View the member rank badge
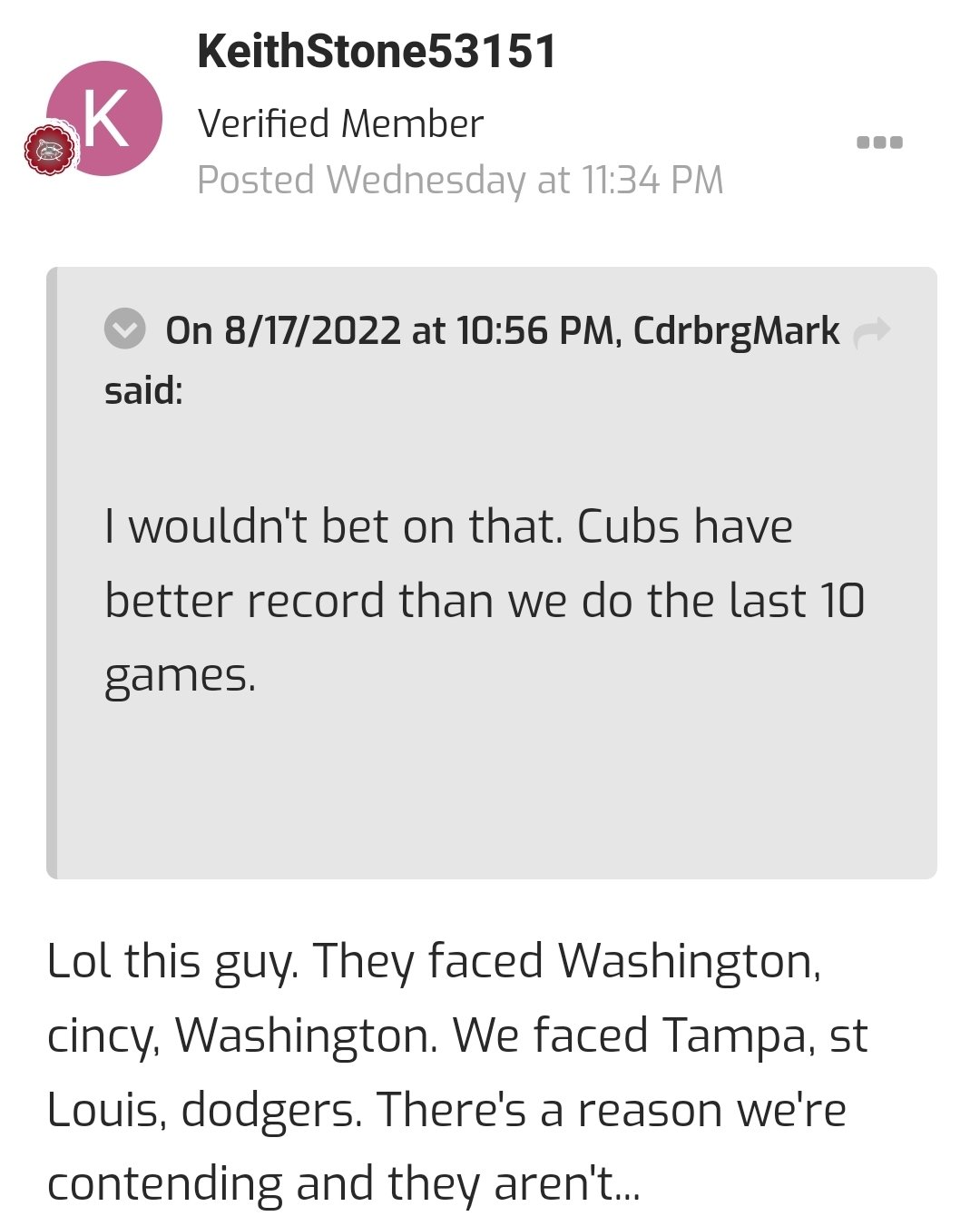The image size is (980, 1226). [49, 150]
